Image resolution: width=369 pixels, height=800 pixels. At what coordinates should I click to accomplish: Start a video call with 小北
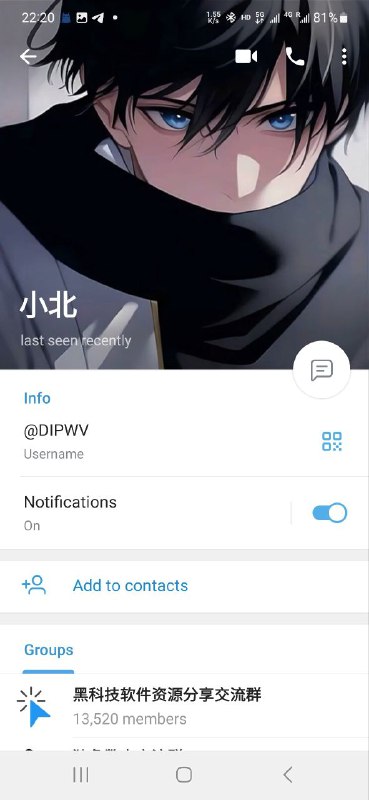[x=245, y=57]
